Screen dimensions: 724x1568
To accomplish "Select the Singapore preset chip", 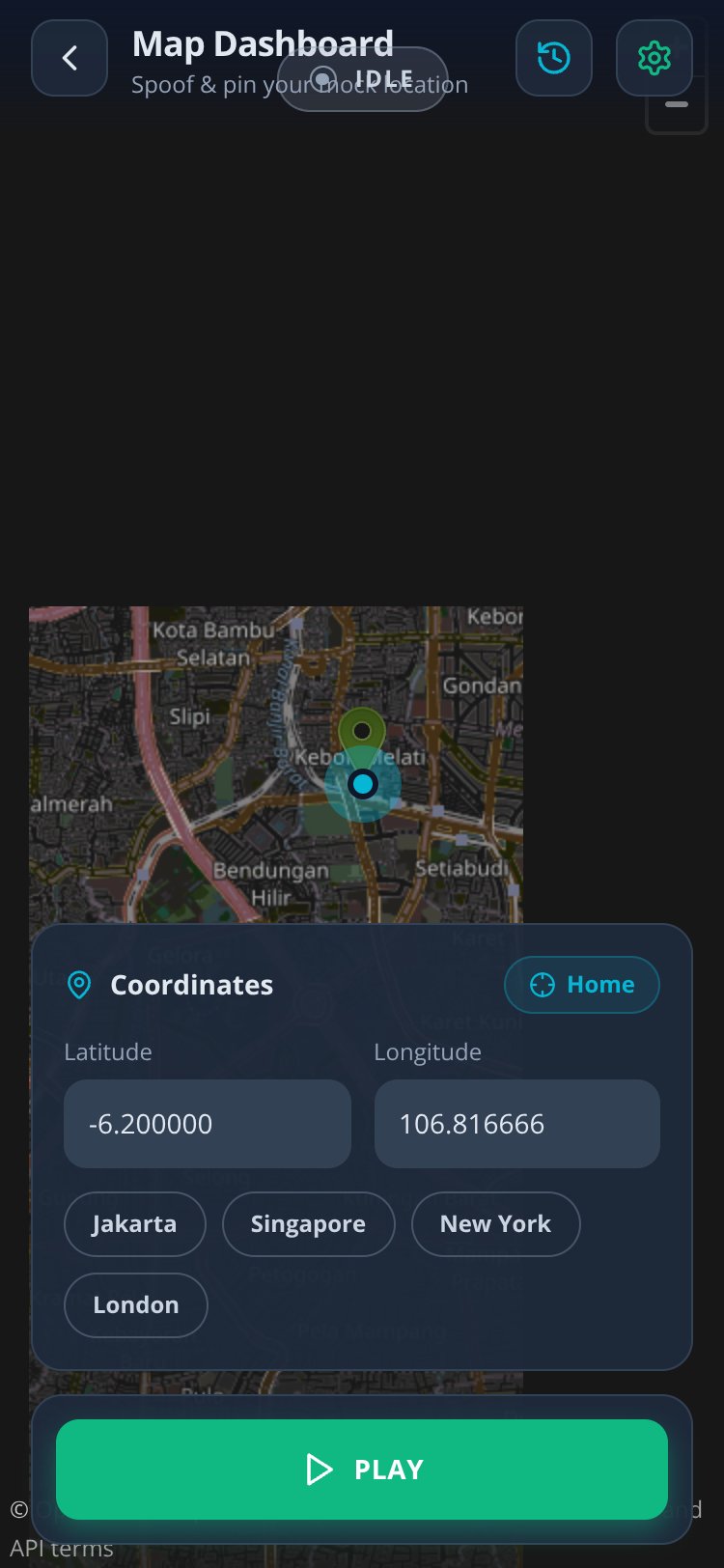I will click(309, 1224).
